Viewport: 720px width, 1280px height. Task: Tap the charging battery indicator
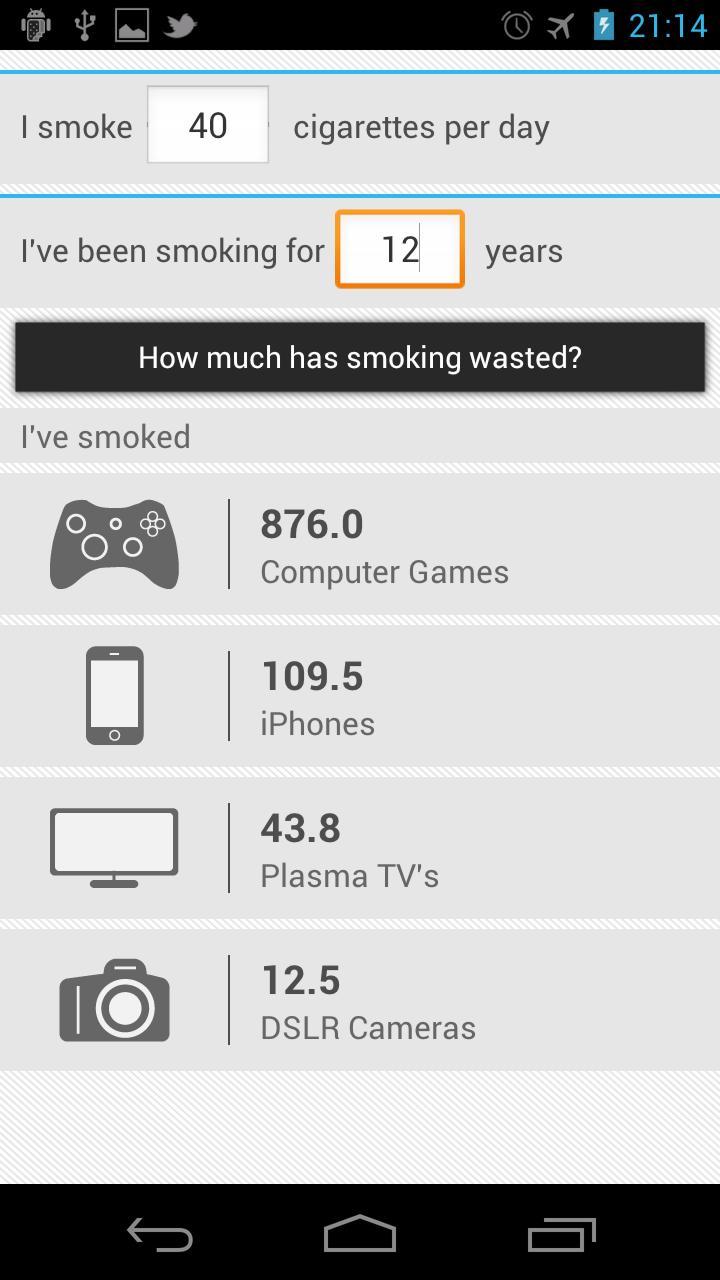click(x=606, y=24)
